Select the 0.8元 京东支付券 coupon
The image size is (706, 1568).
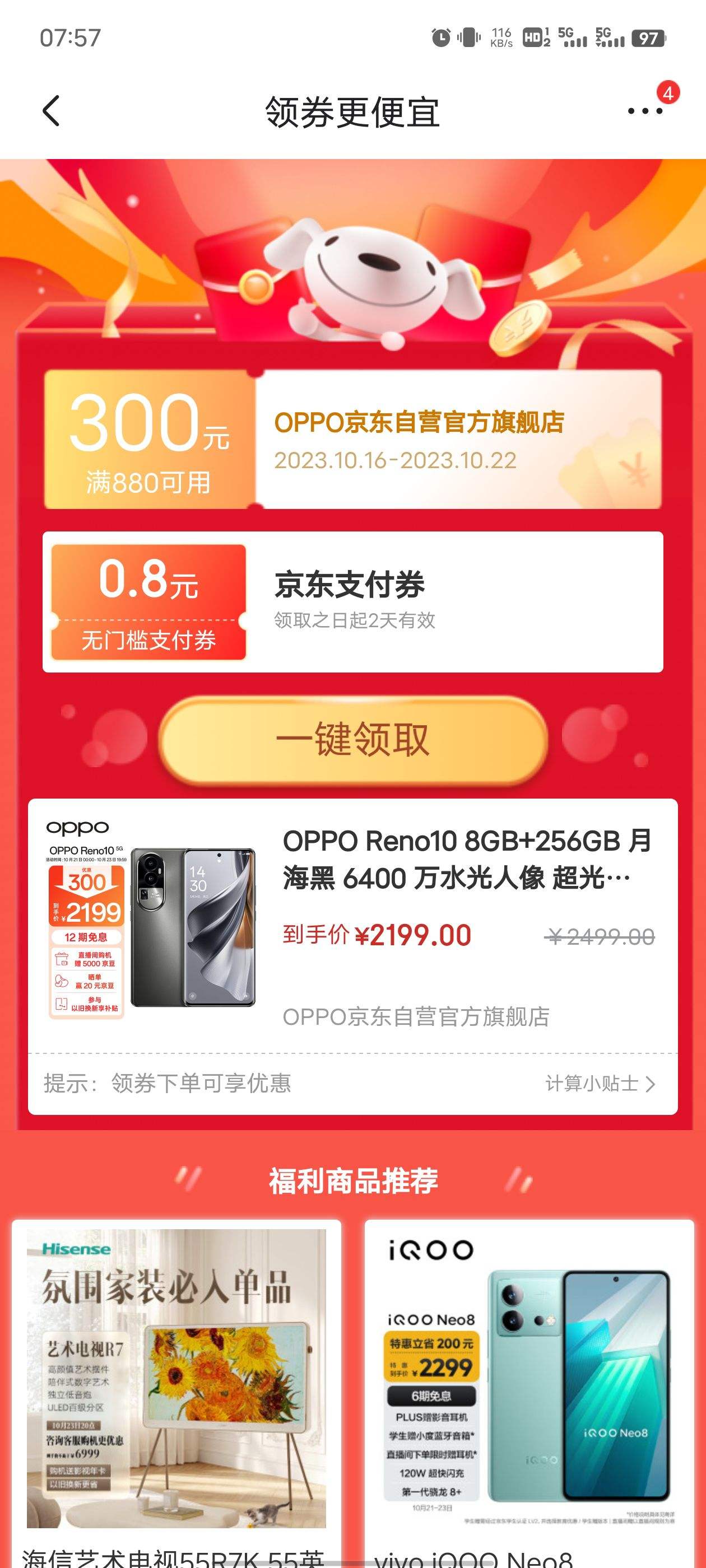[x=352, y=602]
